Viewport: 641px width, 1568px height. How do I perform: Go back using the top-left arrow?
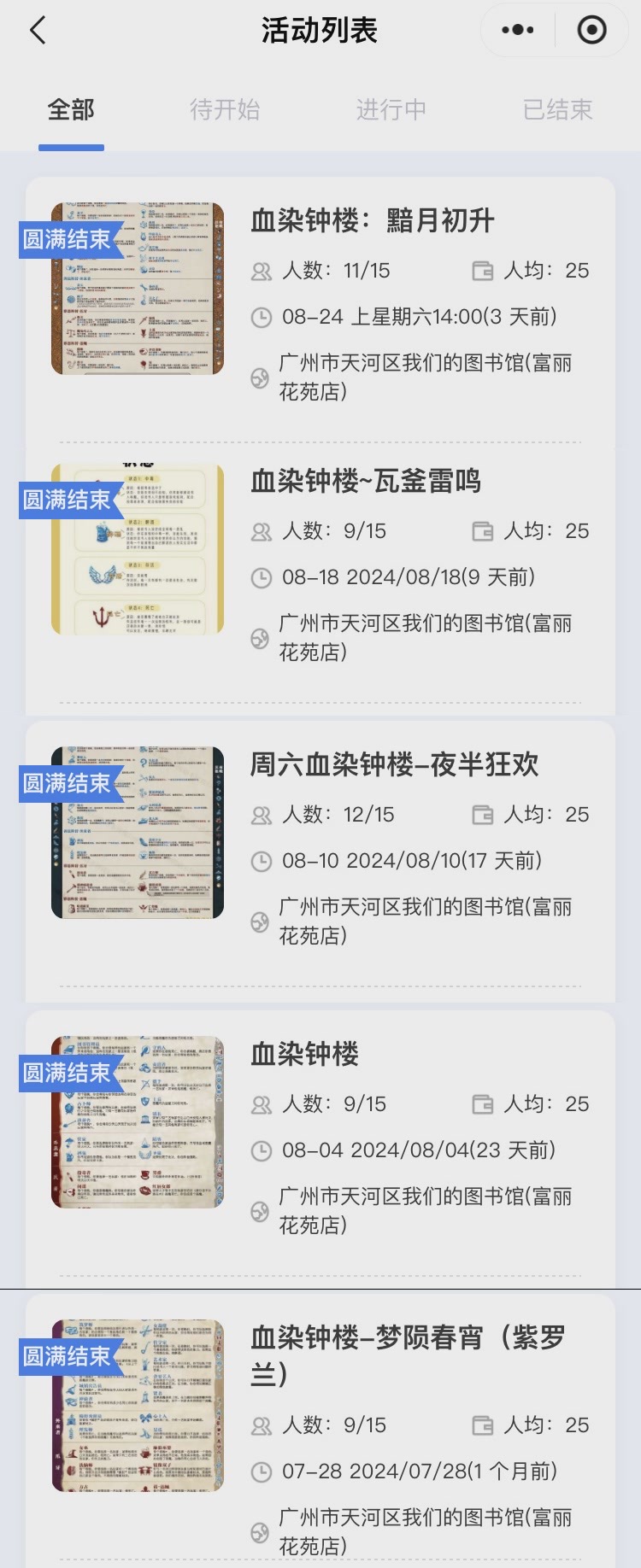pyautogui.click(x=38, y=31)
